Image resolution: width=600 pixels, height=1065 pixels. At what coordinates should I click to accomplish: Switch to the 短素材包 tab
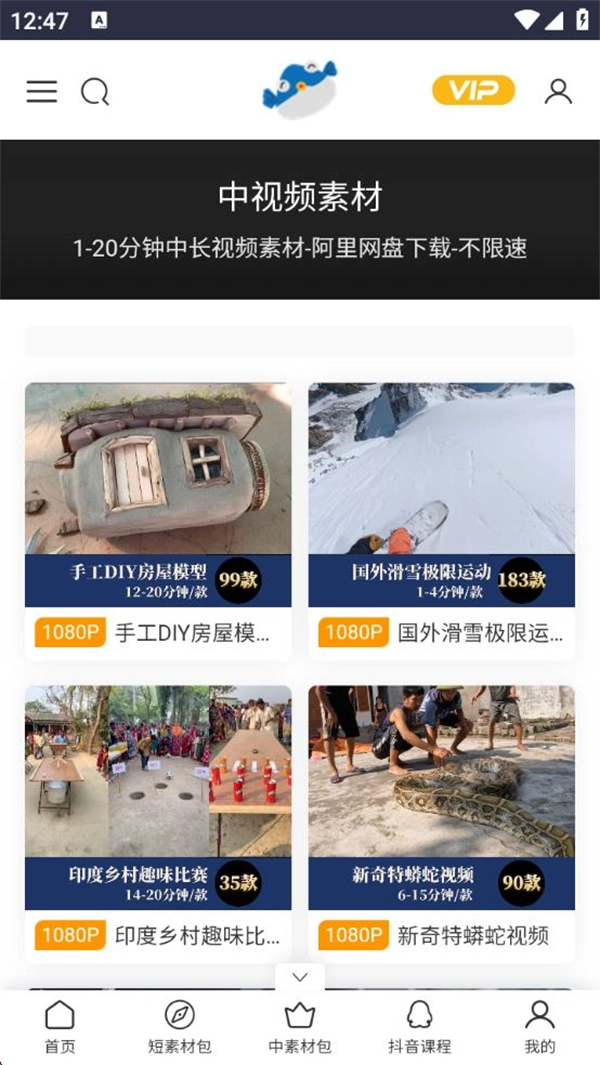click(x=180, y=1027)
